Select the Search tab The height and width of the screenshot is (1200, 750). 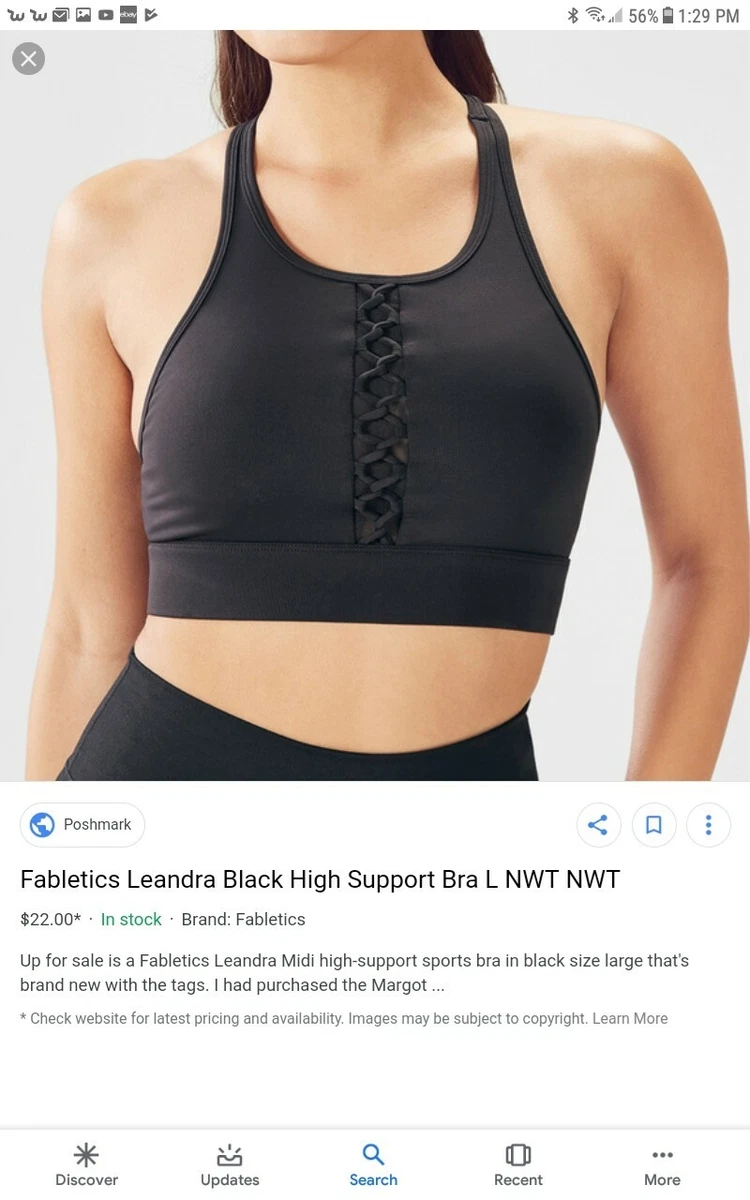(373, 1166)
